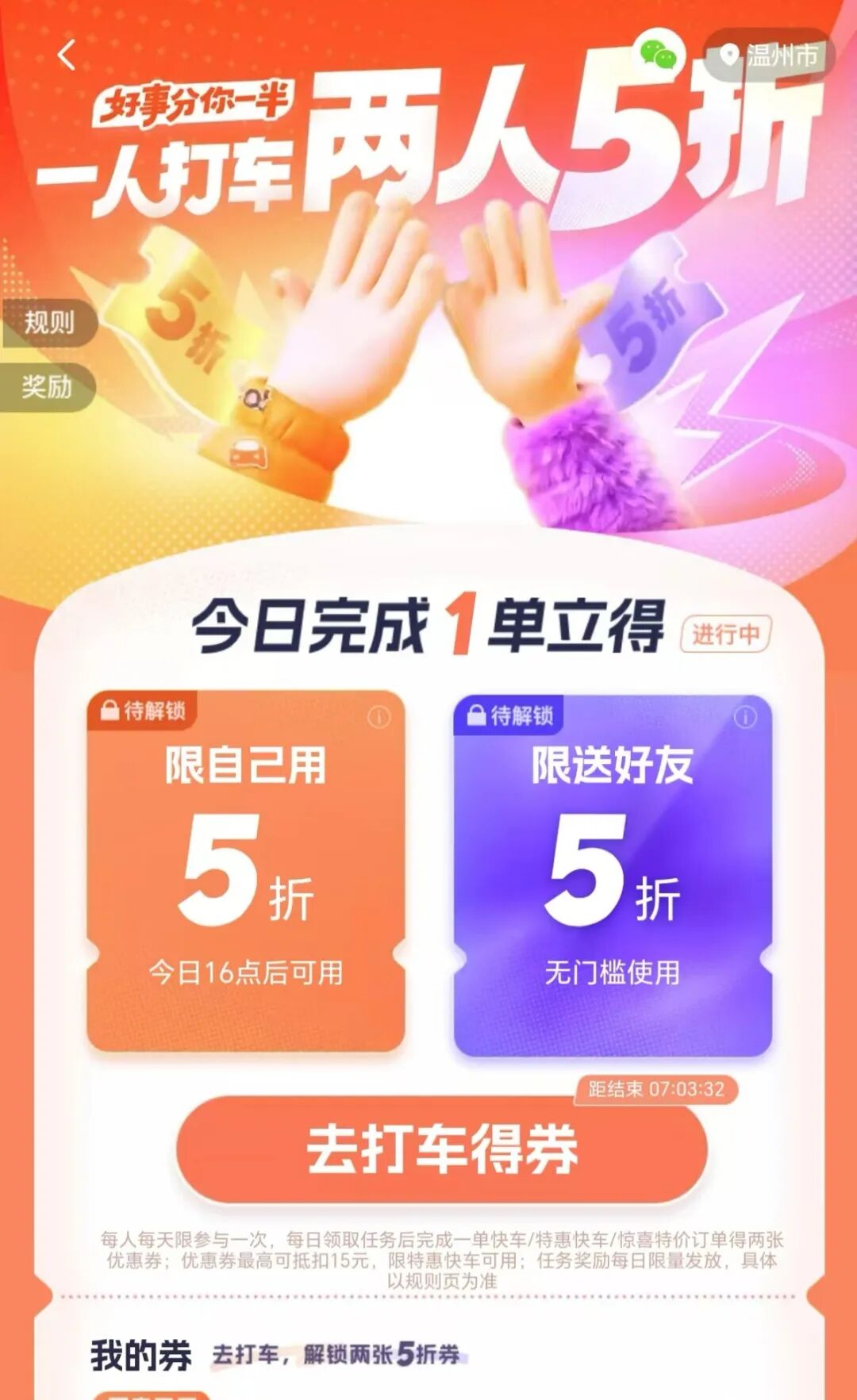Share the promotion via the WeChat icon

pyautogui.click(x=659, y=55)
